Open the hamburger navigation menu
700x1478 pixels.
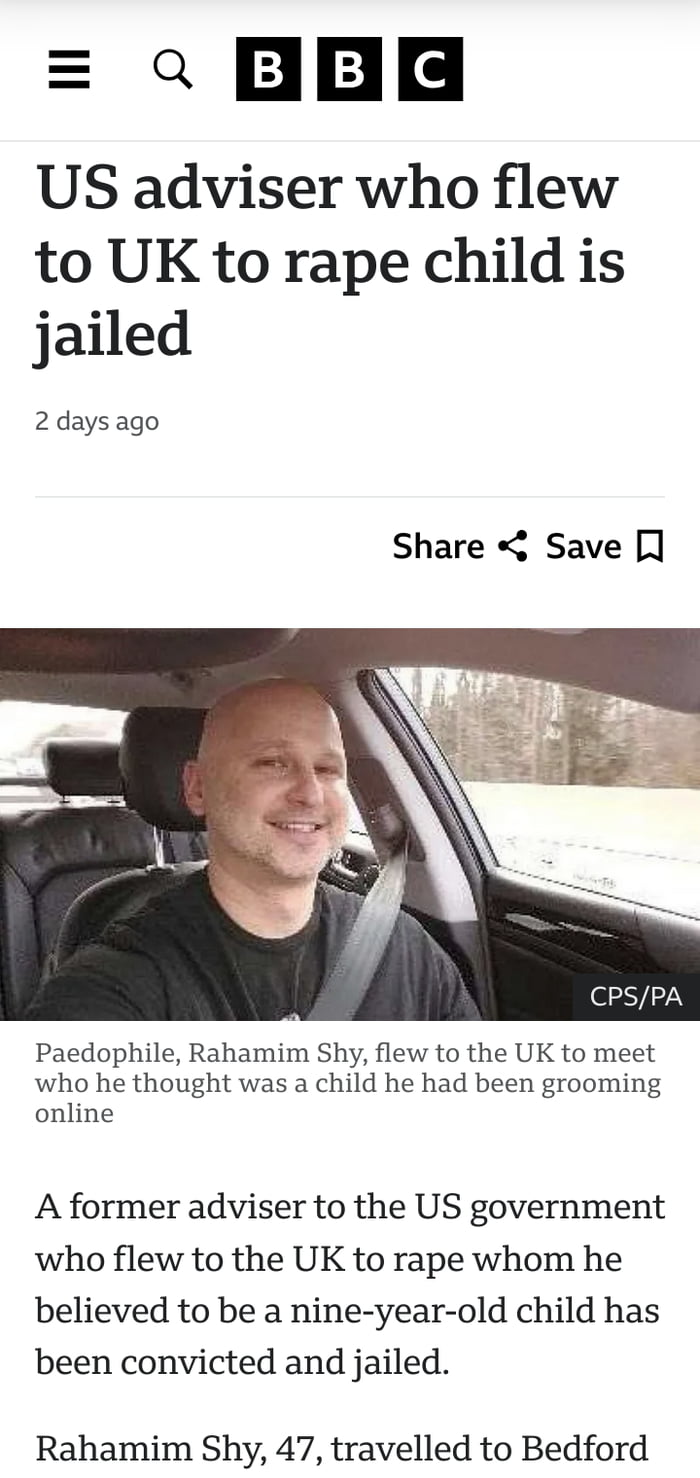[69, 70]
